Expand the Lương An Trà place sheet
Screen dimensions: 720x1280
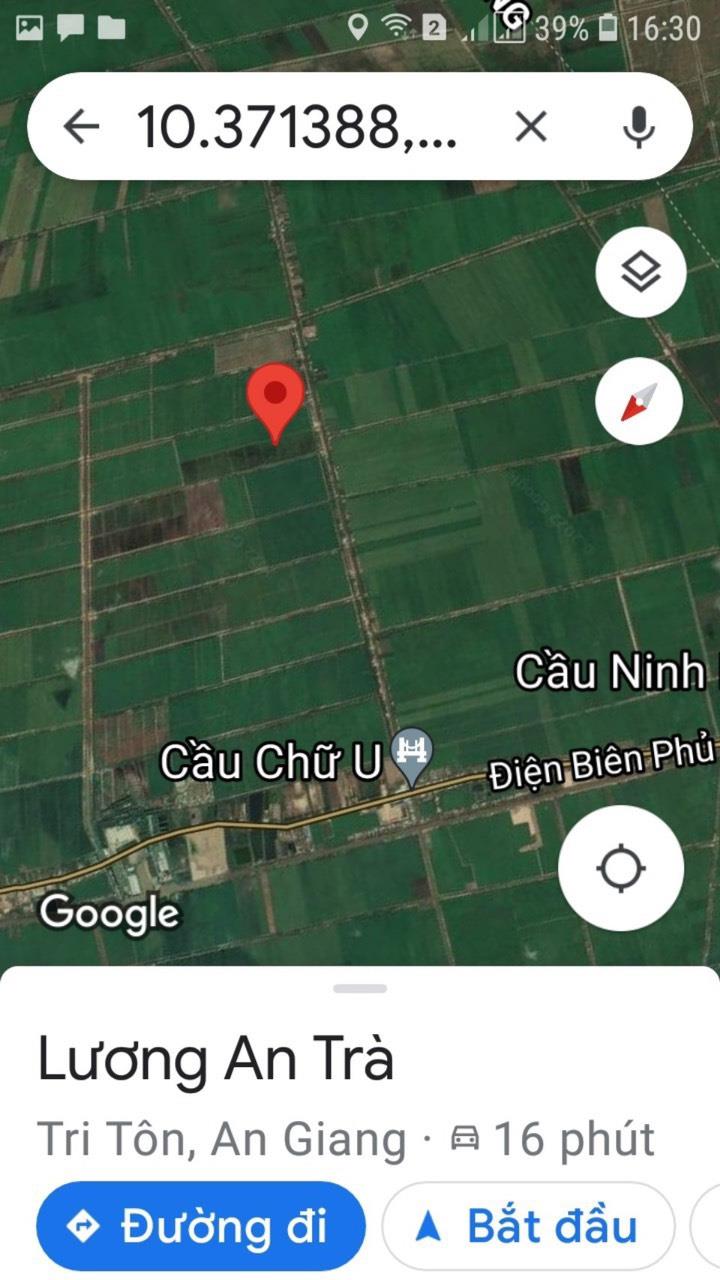pyautogui.click(x=360, y=989)
